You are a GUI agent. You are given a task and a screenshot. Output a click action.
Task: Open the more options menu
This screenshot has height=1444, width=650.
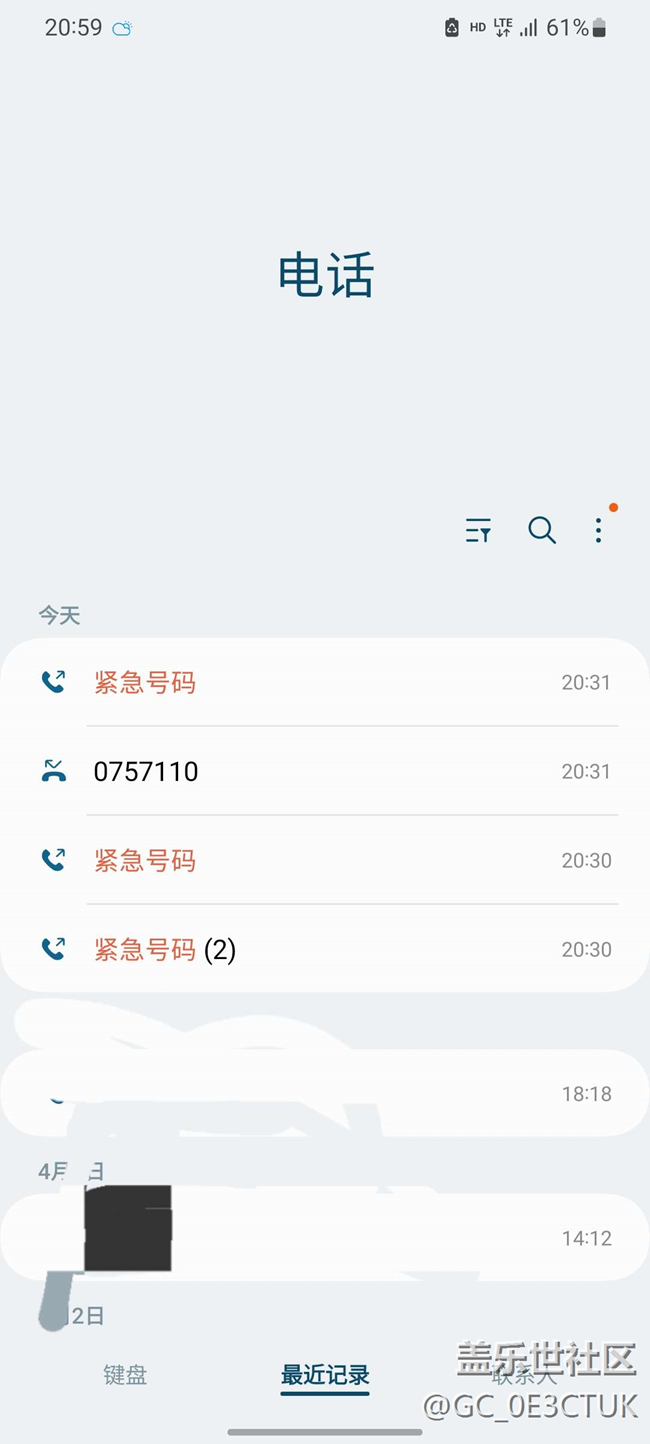coord(598,530)
